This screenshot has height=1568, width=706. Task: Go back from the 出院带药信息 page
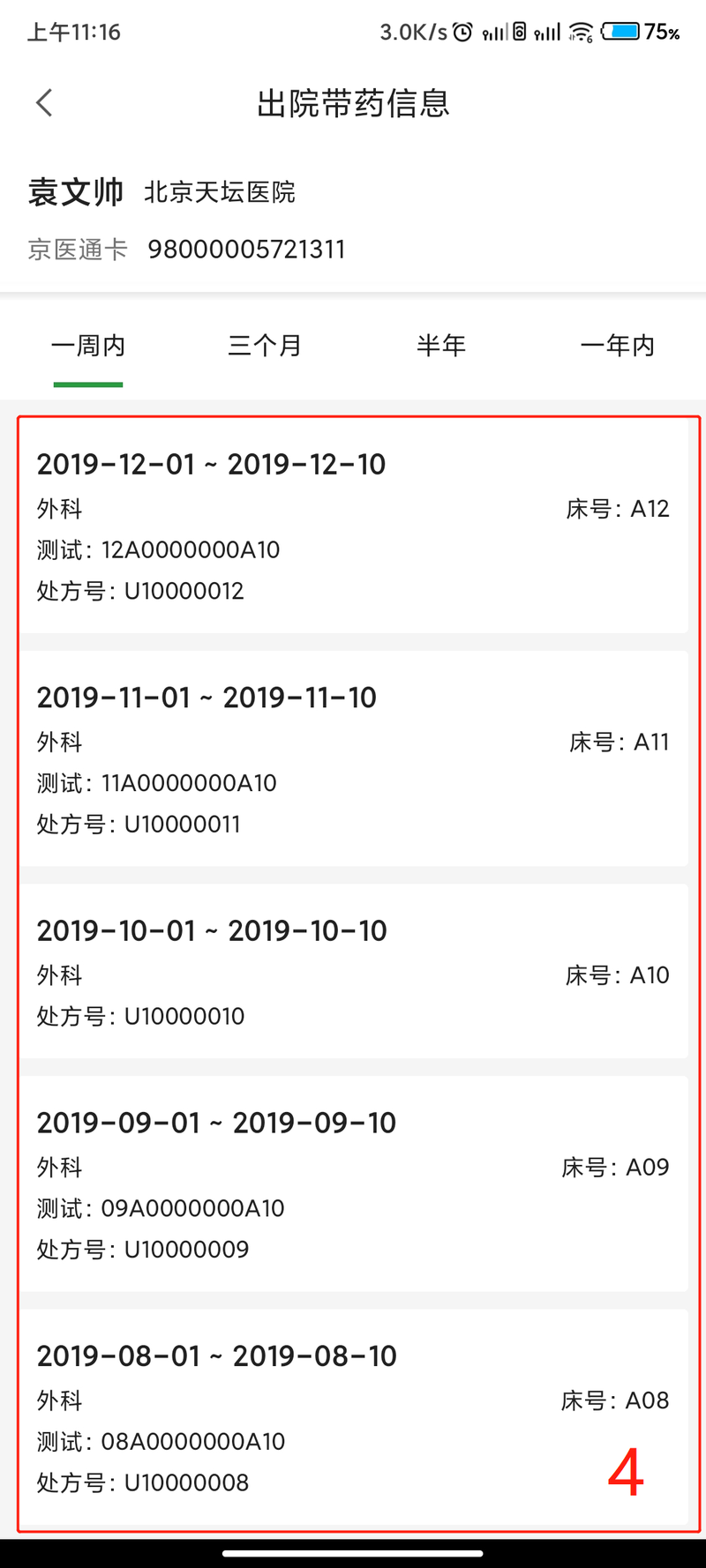pyautogui.click(x=44, y=103)
